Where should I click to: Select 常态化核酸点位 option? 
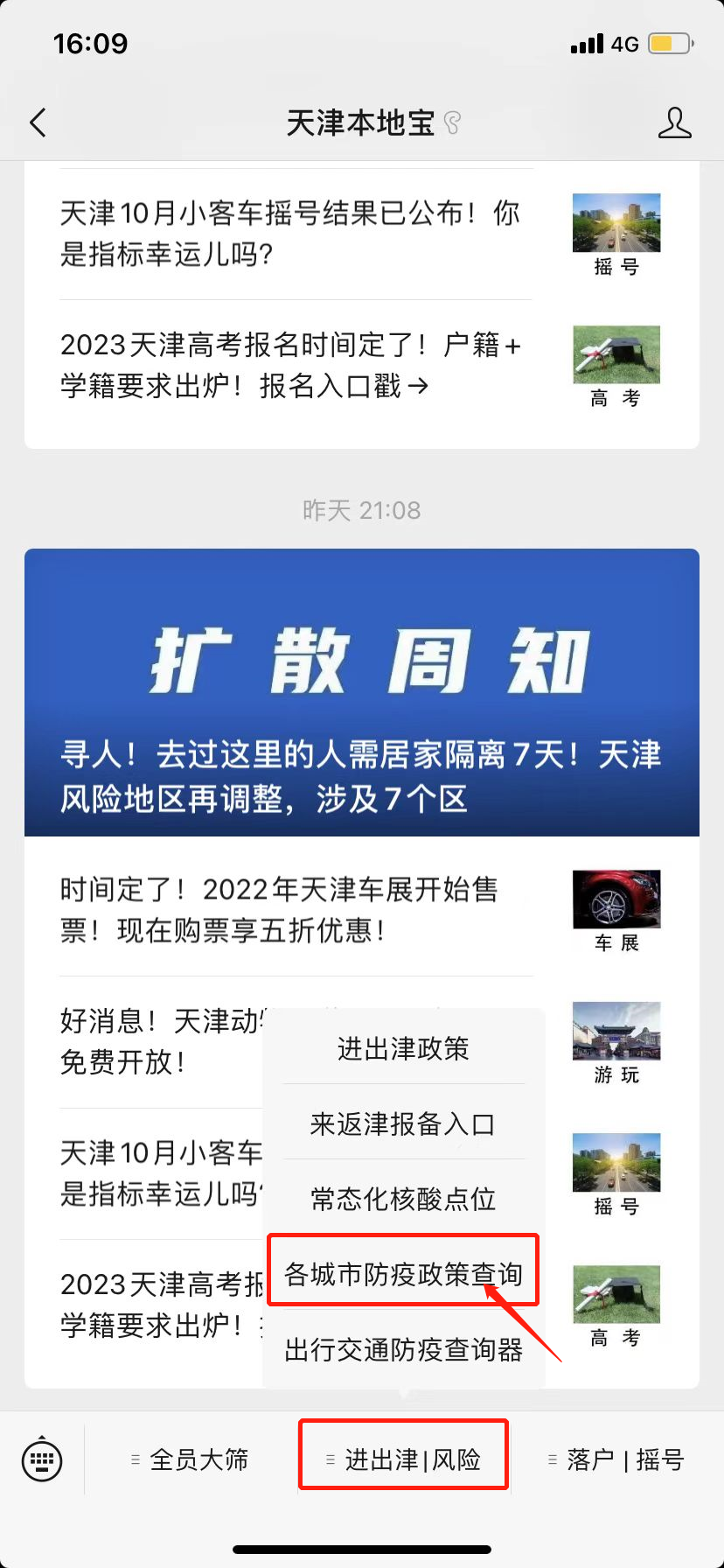[402, 1200]
